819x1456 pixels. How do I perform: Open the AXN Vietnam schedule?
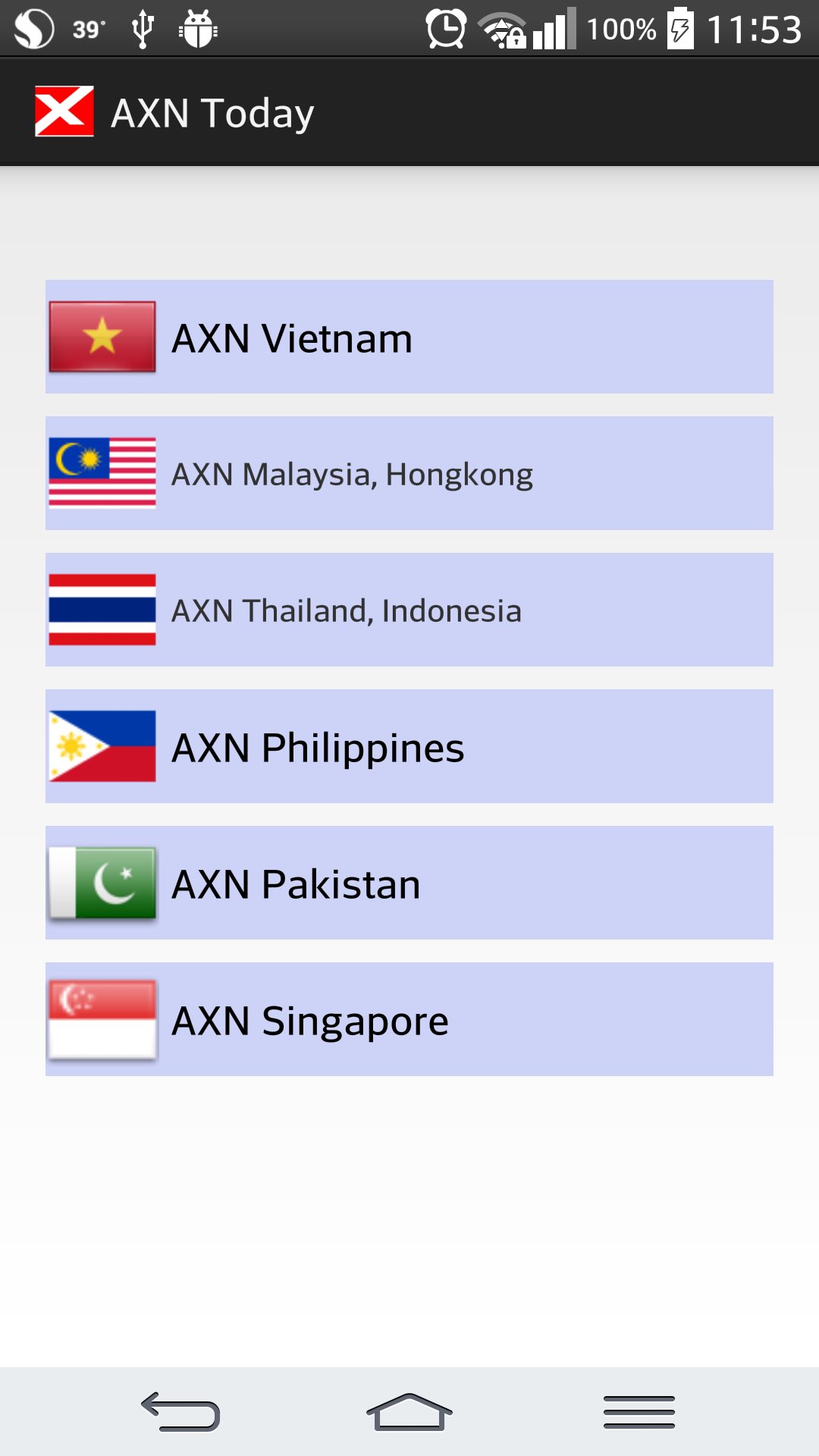pyautogui.click(x=409, y=338)
